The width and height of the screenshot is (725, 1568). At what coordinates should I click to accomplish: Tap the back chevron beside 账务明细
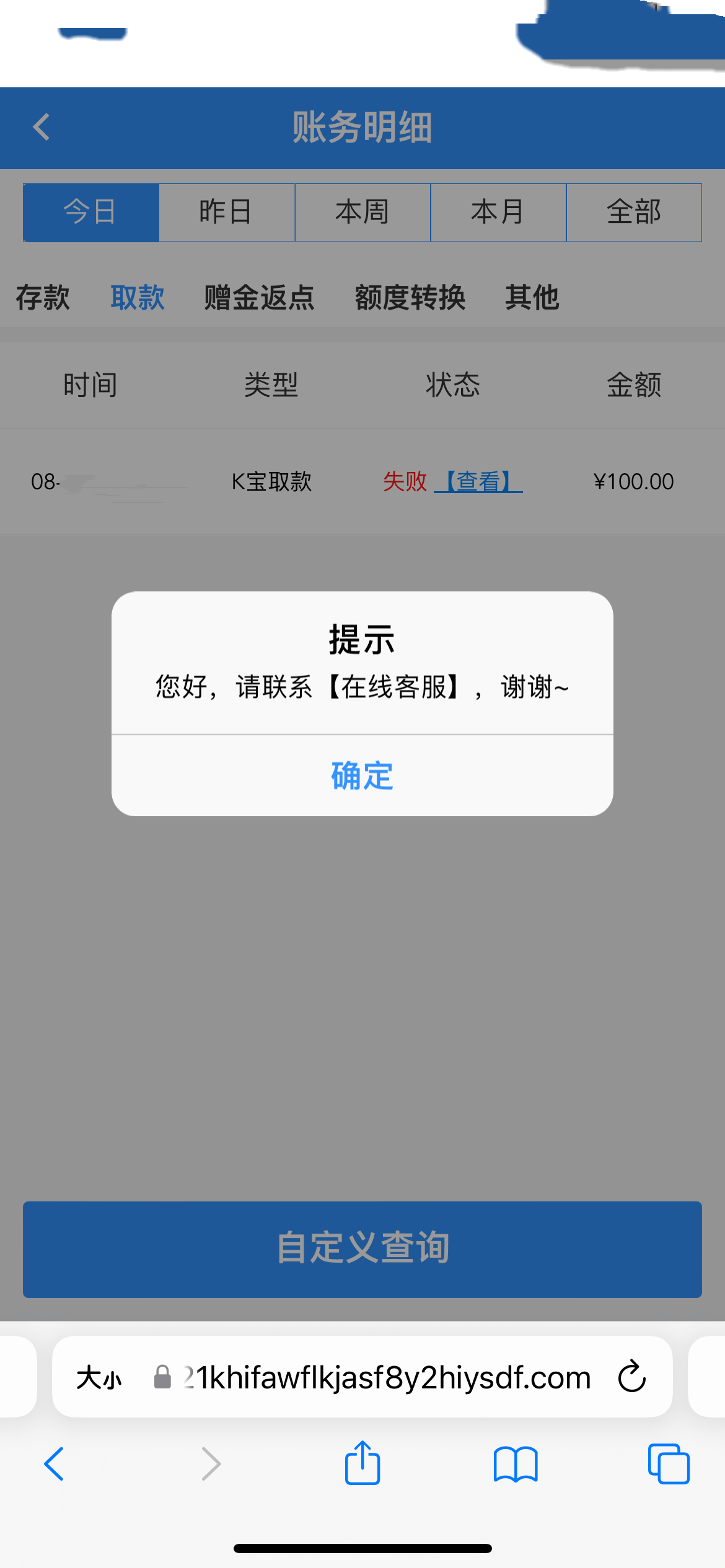[x=41, y=128]
